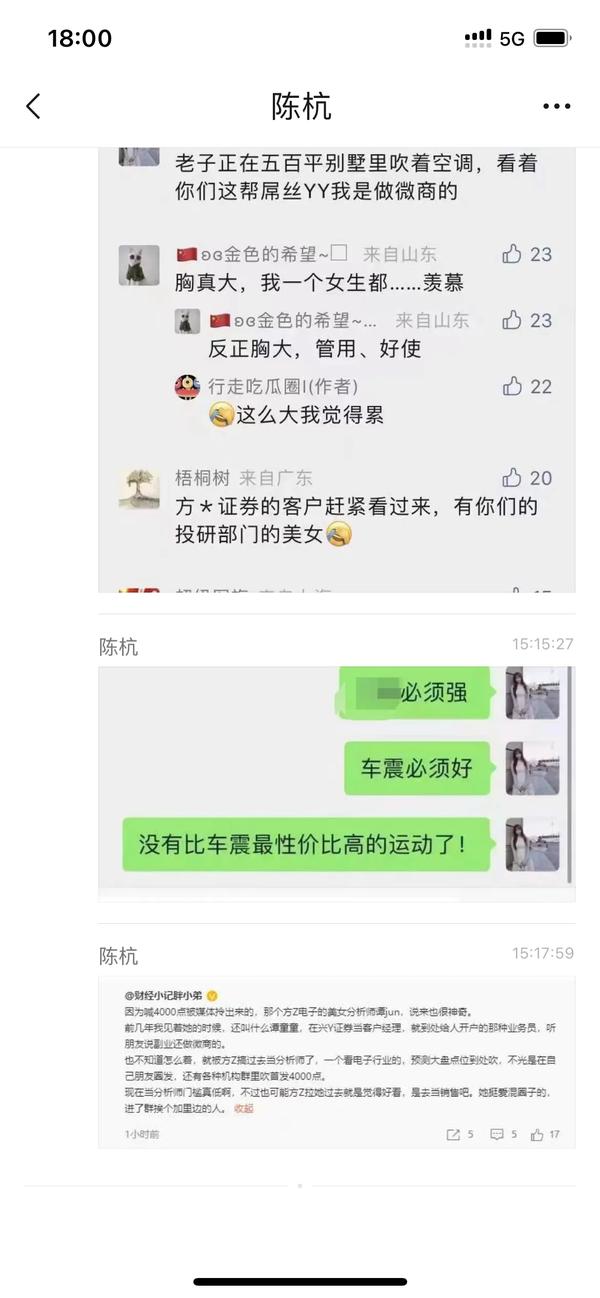Open the 财经小记胖小弟 post screenshot
The height and width of the screenshot is (1298, 600).
point(336,1062)
